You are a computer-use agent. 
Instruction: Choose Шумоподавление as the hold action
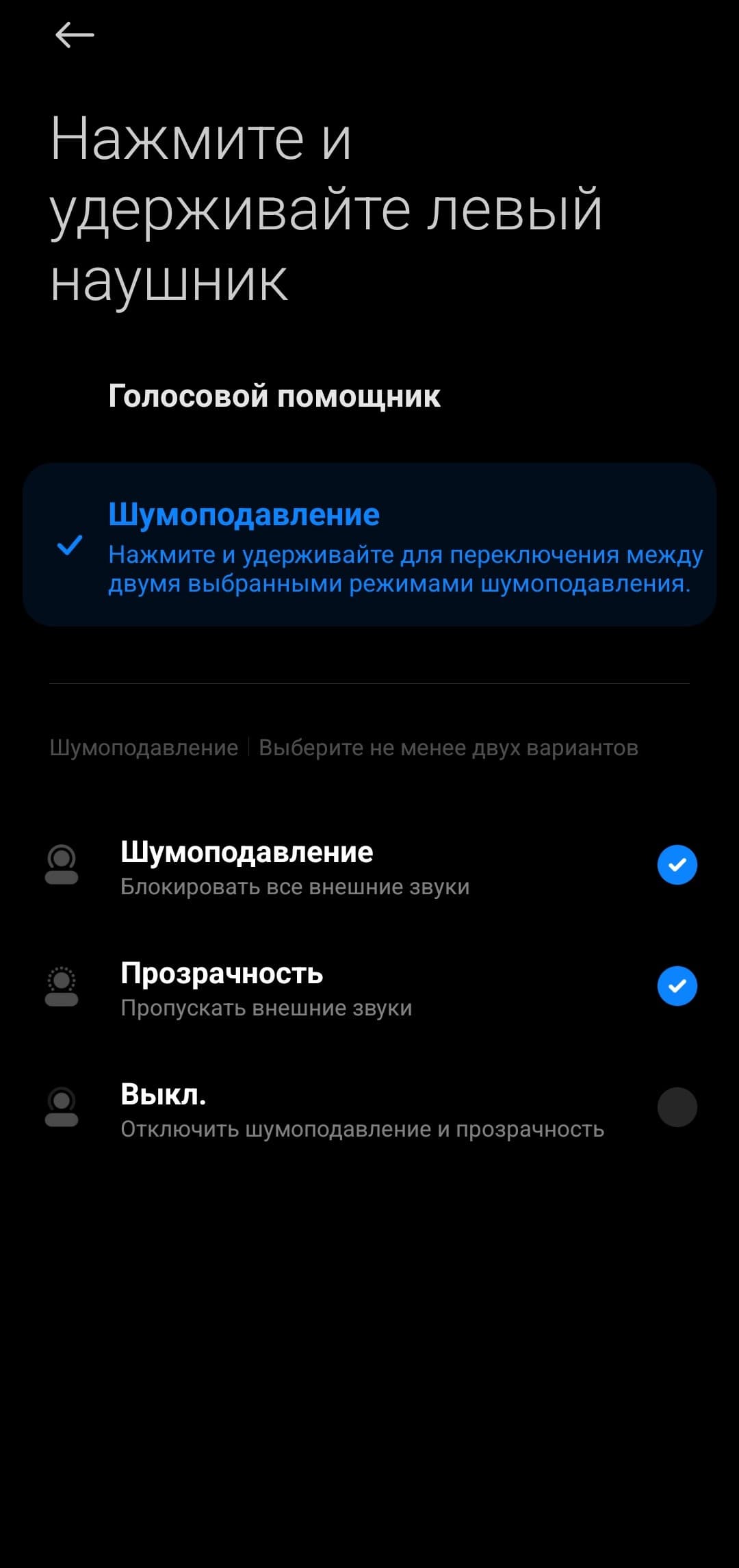(x=369, y=545)
